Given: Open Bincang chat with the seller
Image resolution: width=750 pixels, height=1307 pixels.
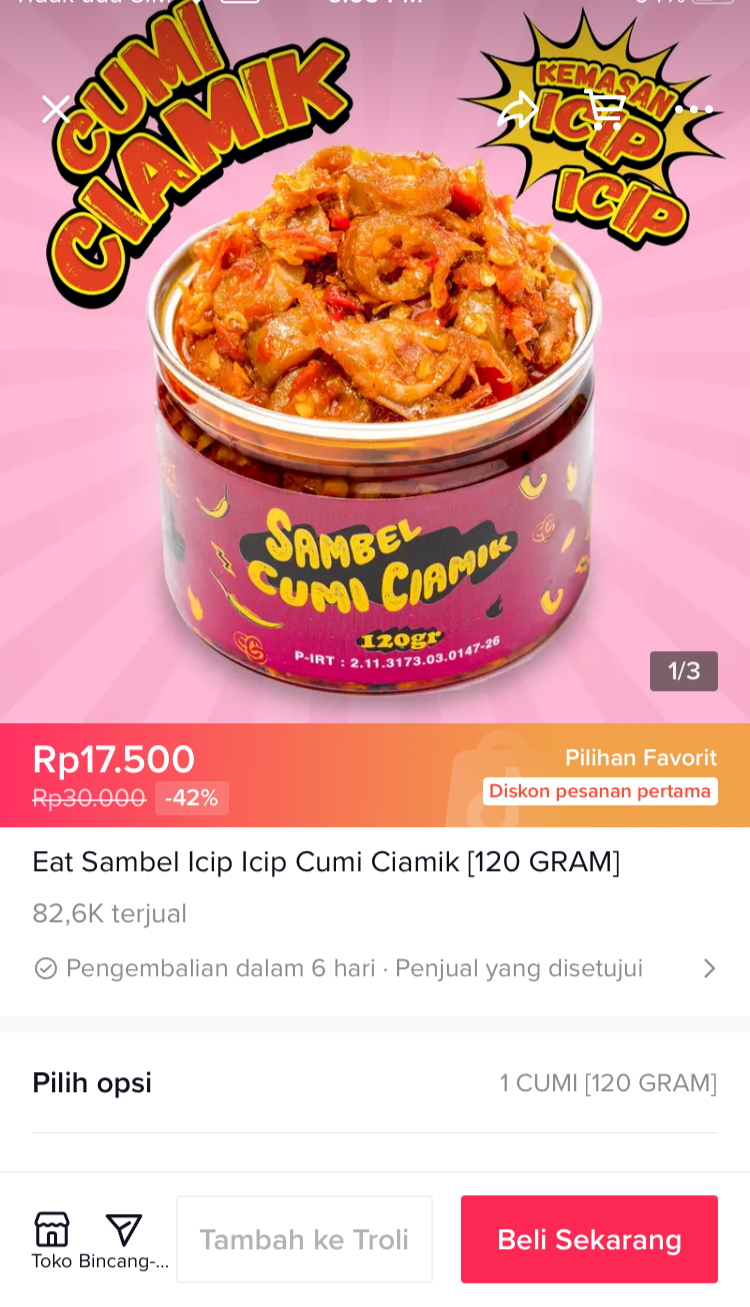Looking at the screenshot, I should (124, 1239).
